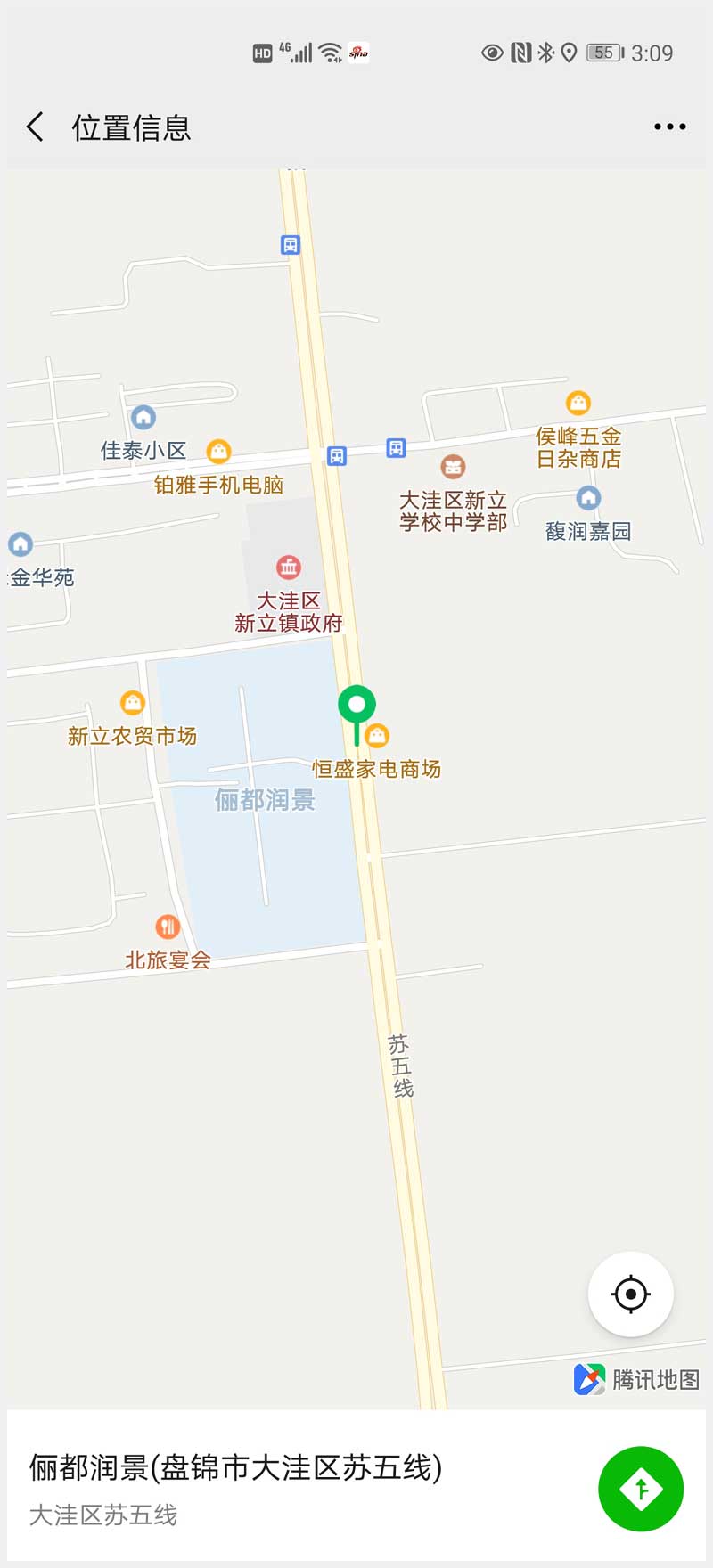Select 北旅宴会 restaurant marker
The image size is (713, 1568).
point(168,927)
